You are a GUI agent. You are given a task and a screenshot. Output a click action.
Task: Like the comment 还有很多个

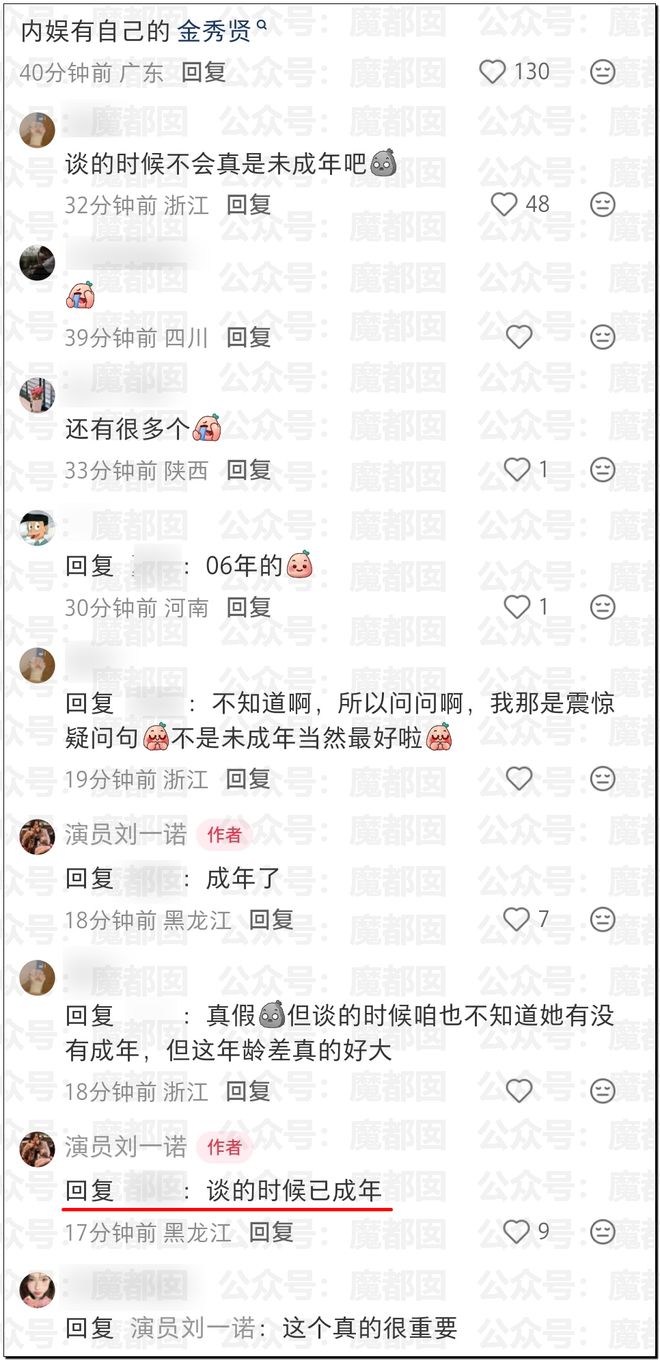click(x=517, y=468)
